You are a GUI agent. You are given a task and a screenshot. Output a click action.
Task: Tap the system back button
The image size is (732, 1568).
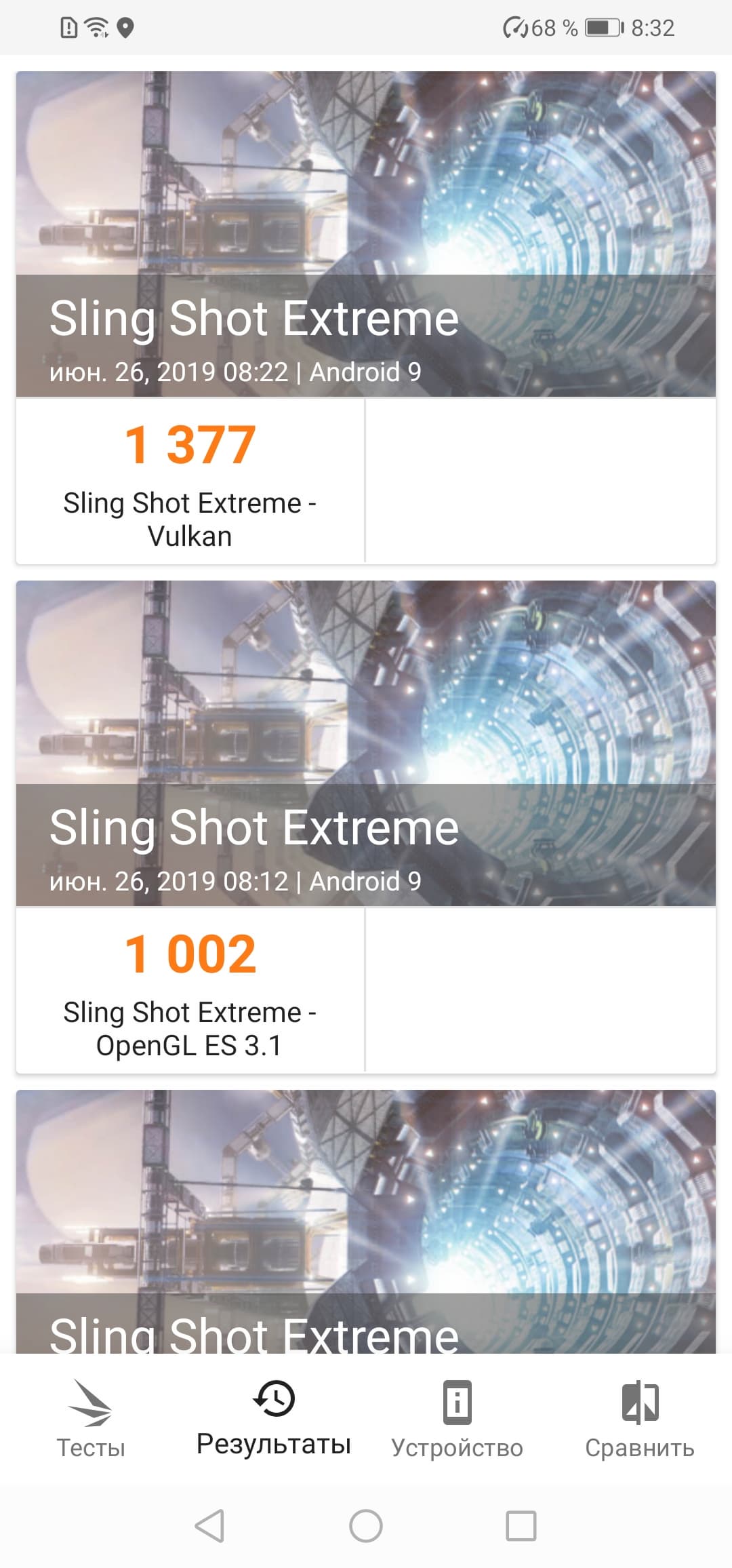(x=209, y=1527)
